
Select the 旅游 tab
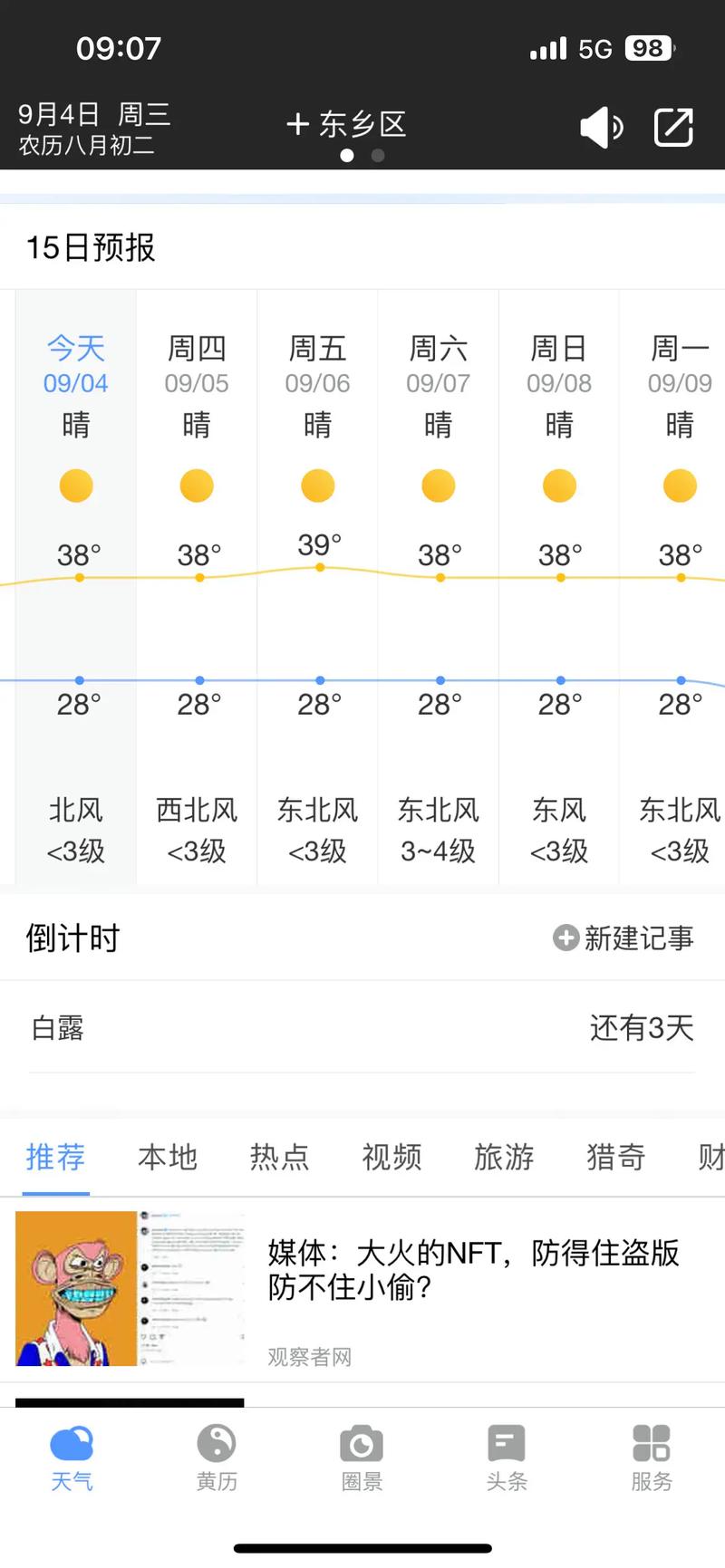(503, 1158)
